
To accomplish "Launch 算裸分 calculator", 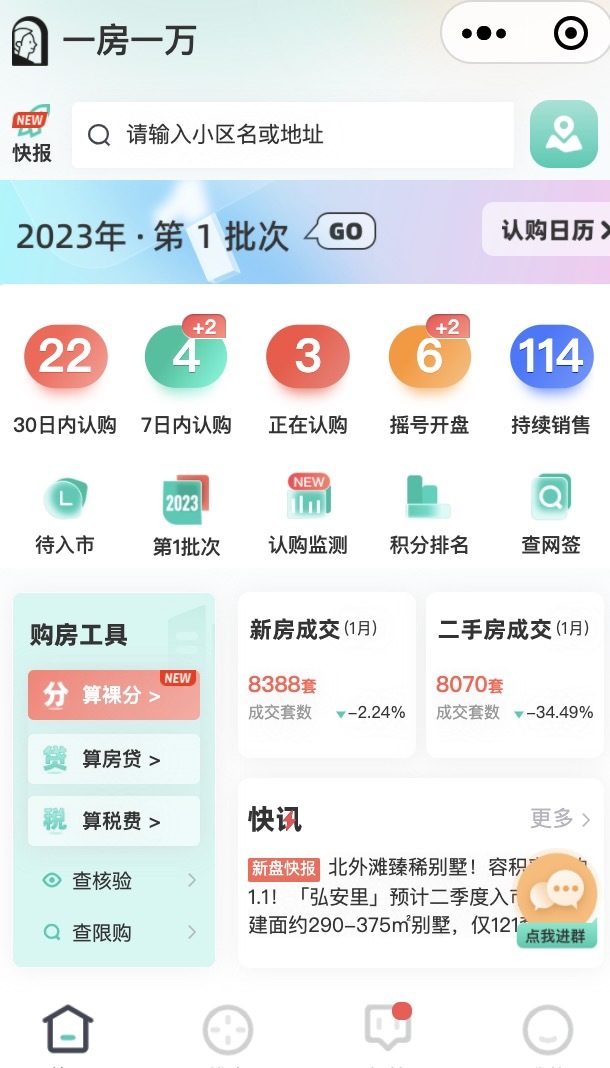I will pos(114,695).
